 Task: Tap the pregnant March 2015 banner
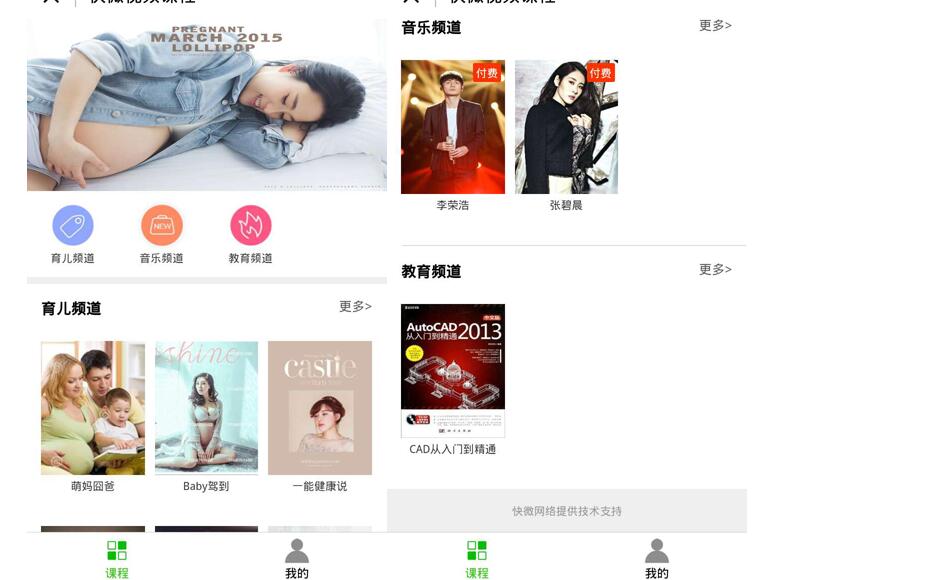pyautogui.click(x=206, y=105)
